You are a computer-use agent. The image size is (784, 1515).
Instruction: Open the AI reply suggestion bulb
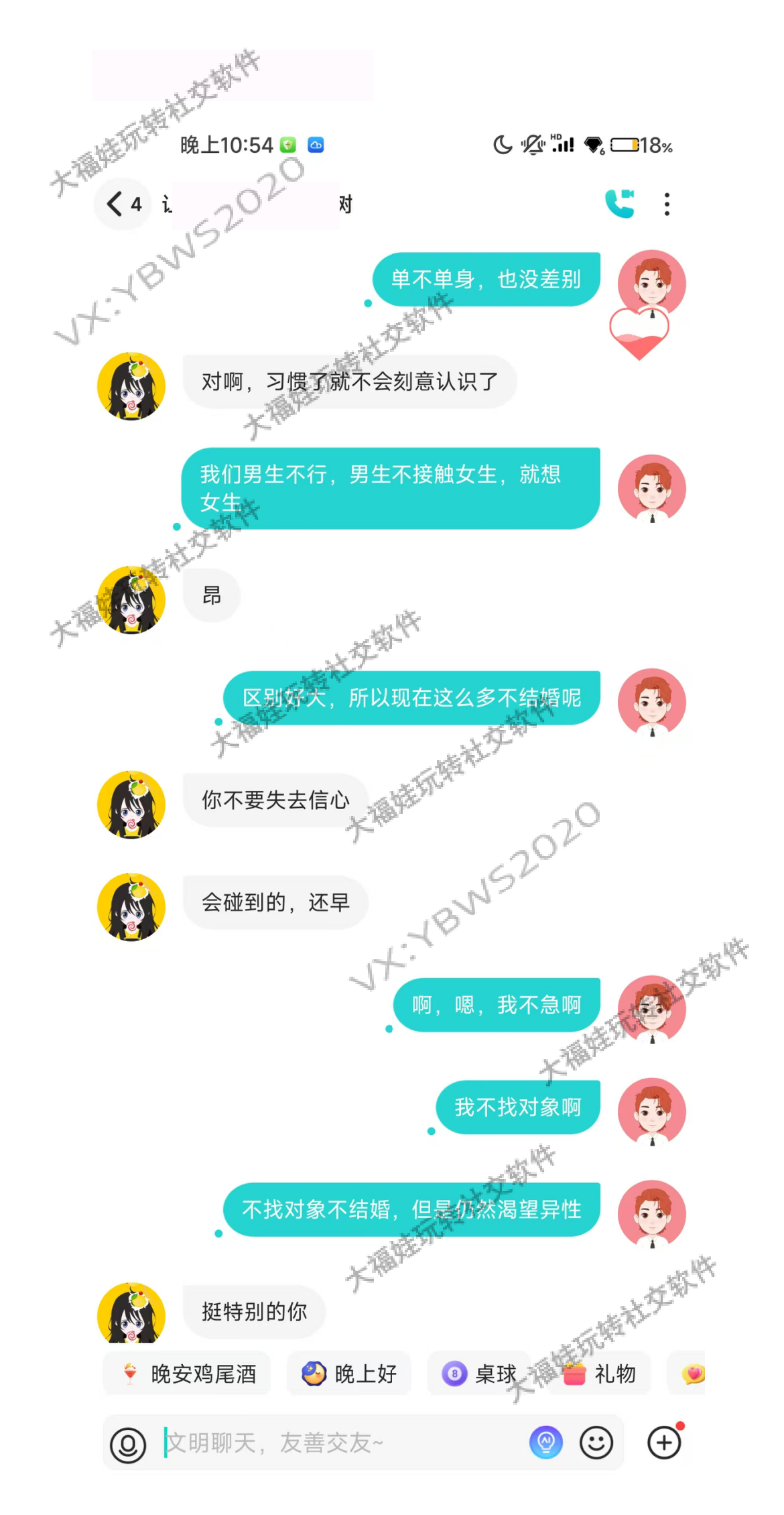tap(546, 1442)
